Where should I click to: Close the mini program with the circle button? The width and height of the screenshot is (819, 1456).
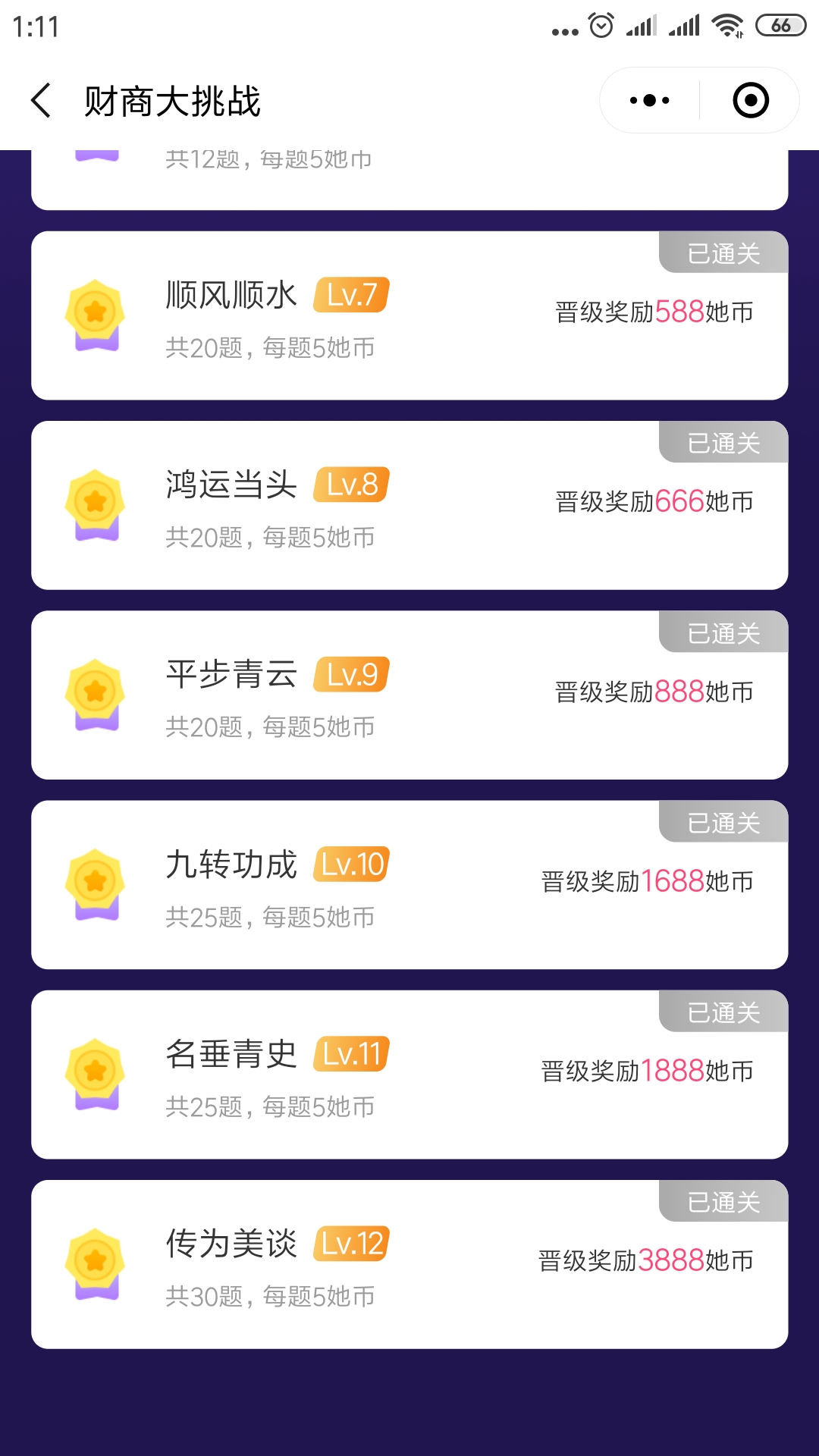click(x=751, y=100)
